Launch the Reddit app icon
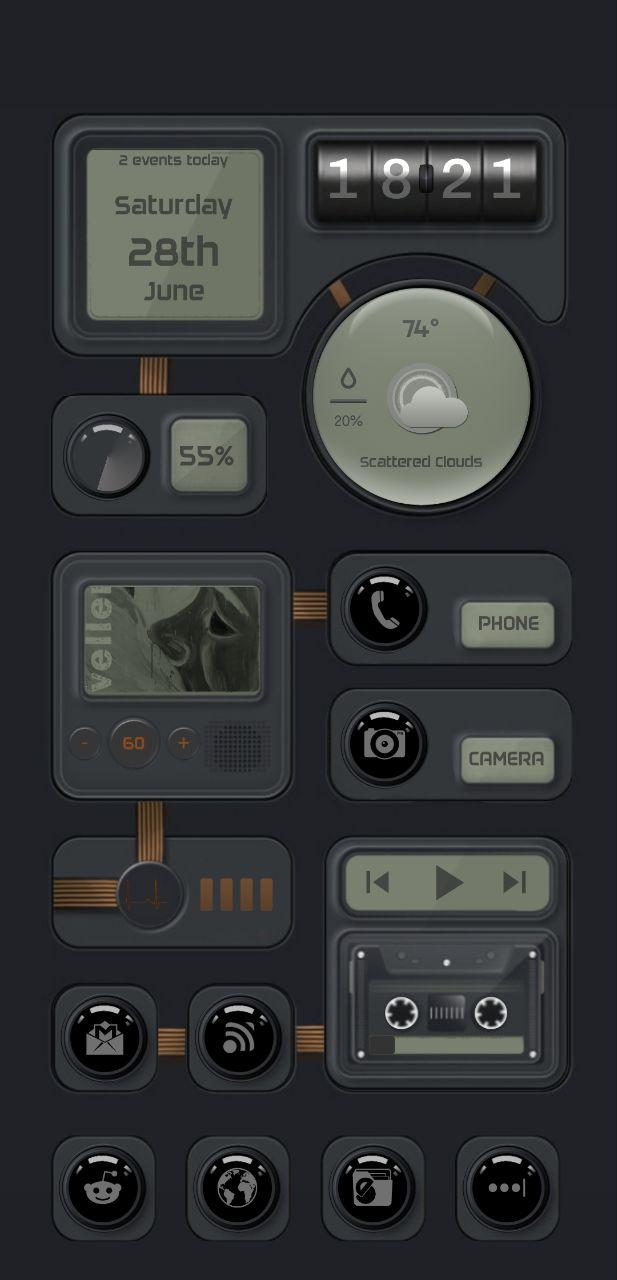This screenshot has height=1280, width=617. pyautogui.click(x=103, y=1188)
